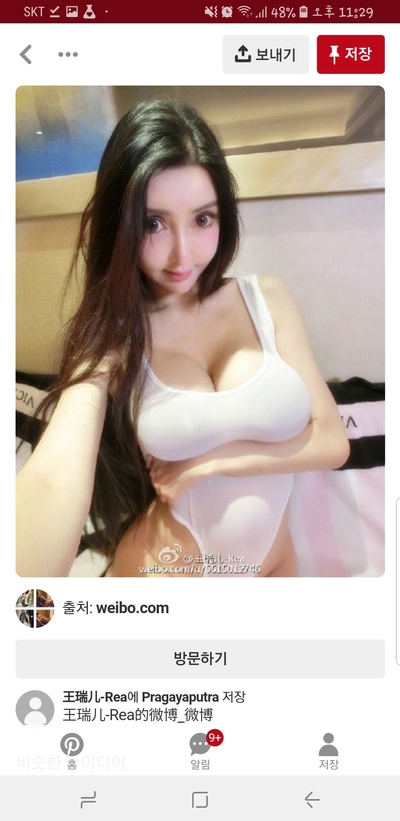Viewport: 400px width, 821px height.
Task: Open Pragayaputra's saved board row
Action: coord(200,706)
